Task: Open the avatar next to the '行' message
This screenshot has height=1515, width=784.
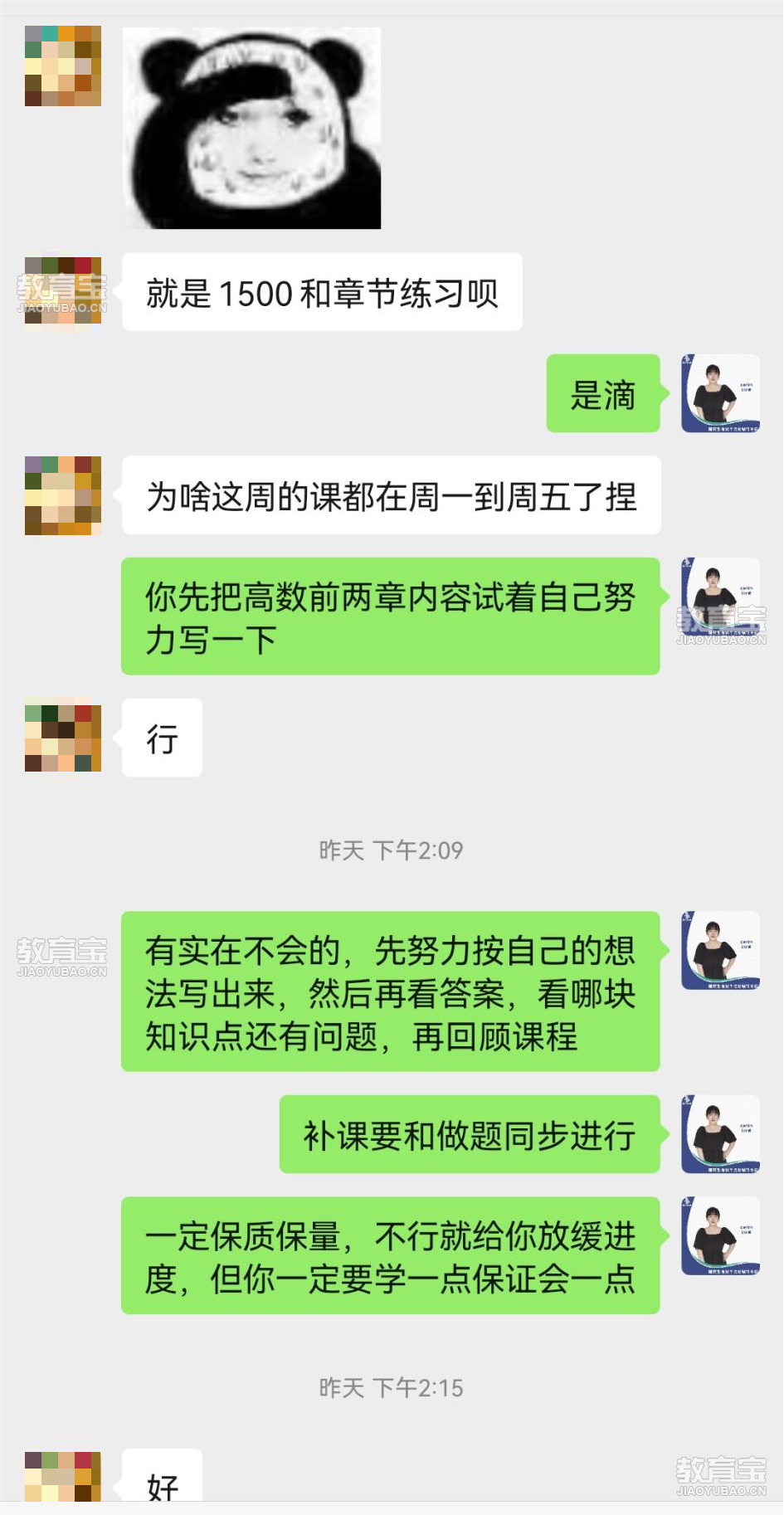Action: pyautogui.click(x=63, y=738)
